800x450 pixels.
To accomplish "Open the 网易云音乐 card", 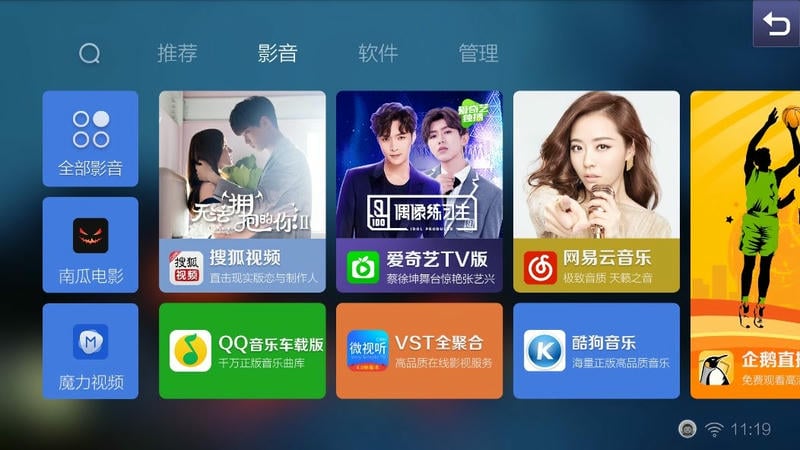I will [596, 192].
